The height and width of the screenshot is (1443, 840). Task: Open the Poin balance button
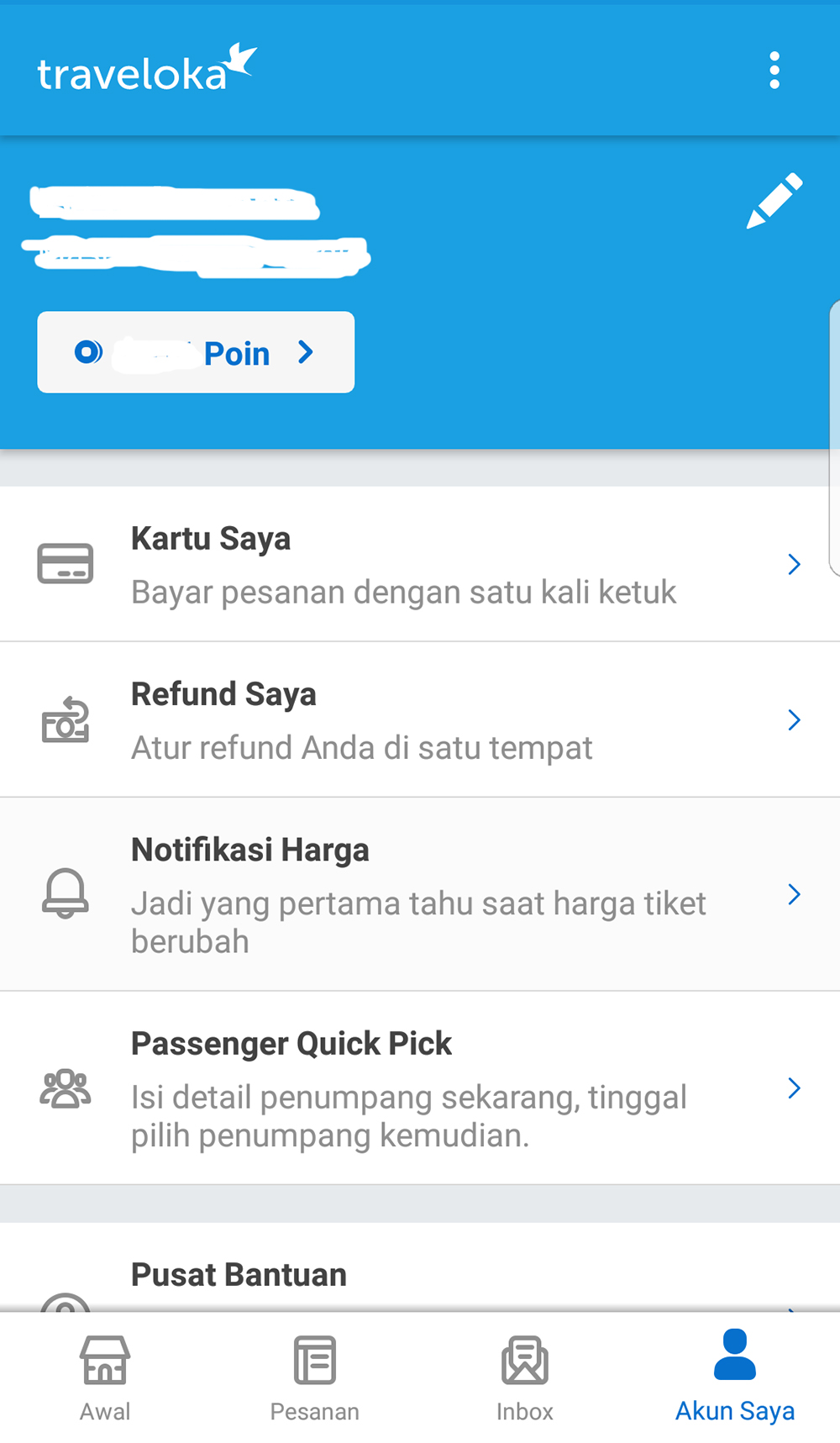[x=196, y=352]
